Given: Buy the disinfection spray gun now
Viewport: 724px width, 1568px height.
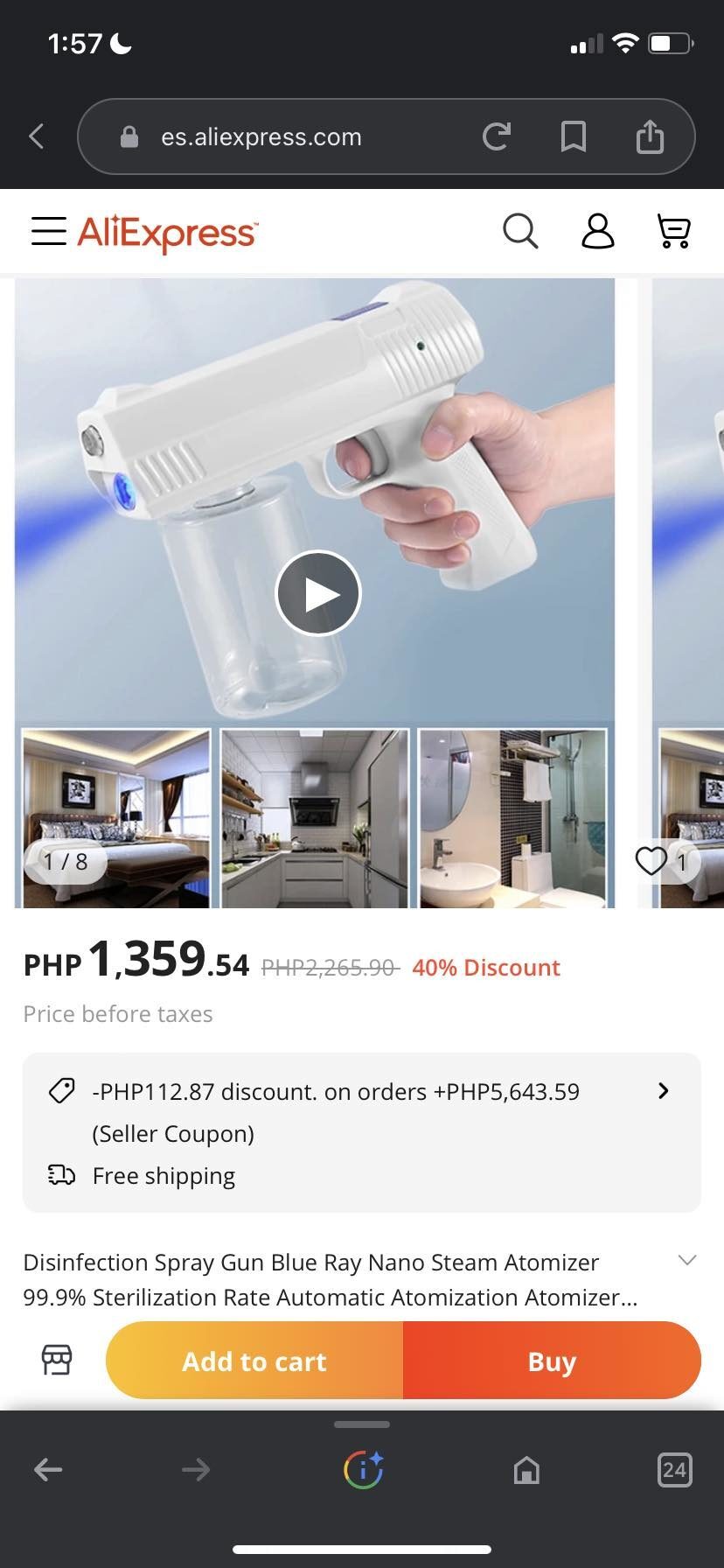Looking at the screenshot, I should point(552,1361).
